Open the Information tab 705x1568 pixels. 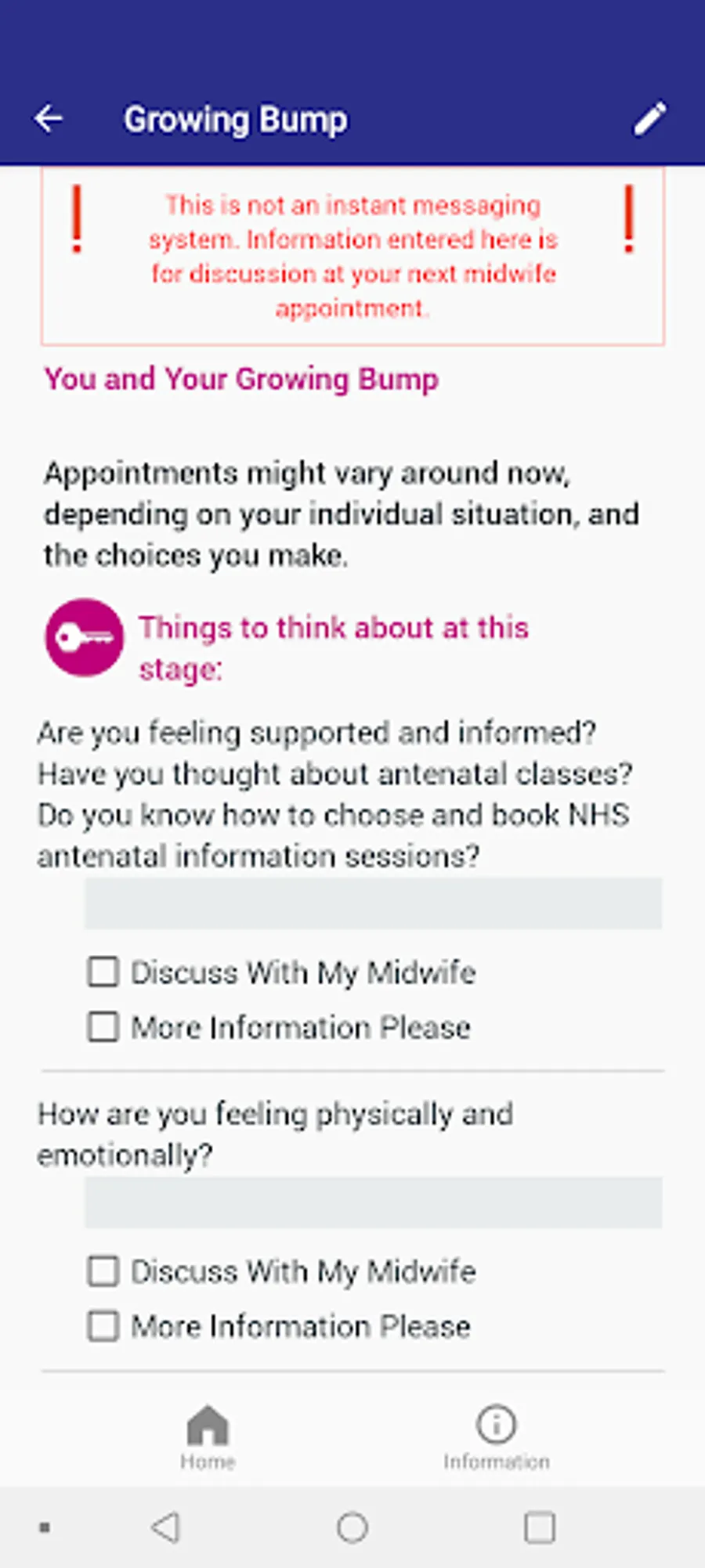(x=496, y=1436)
